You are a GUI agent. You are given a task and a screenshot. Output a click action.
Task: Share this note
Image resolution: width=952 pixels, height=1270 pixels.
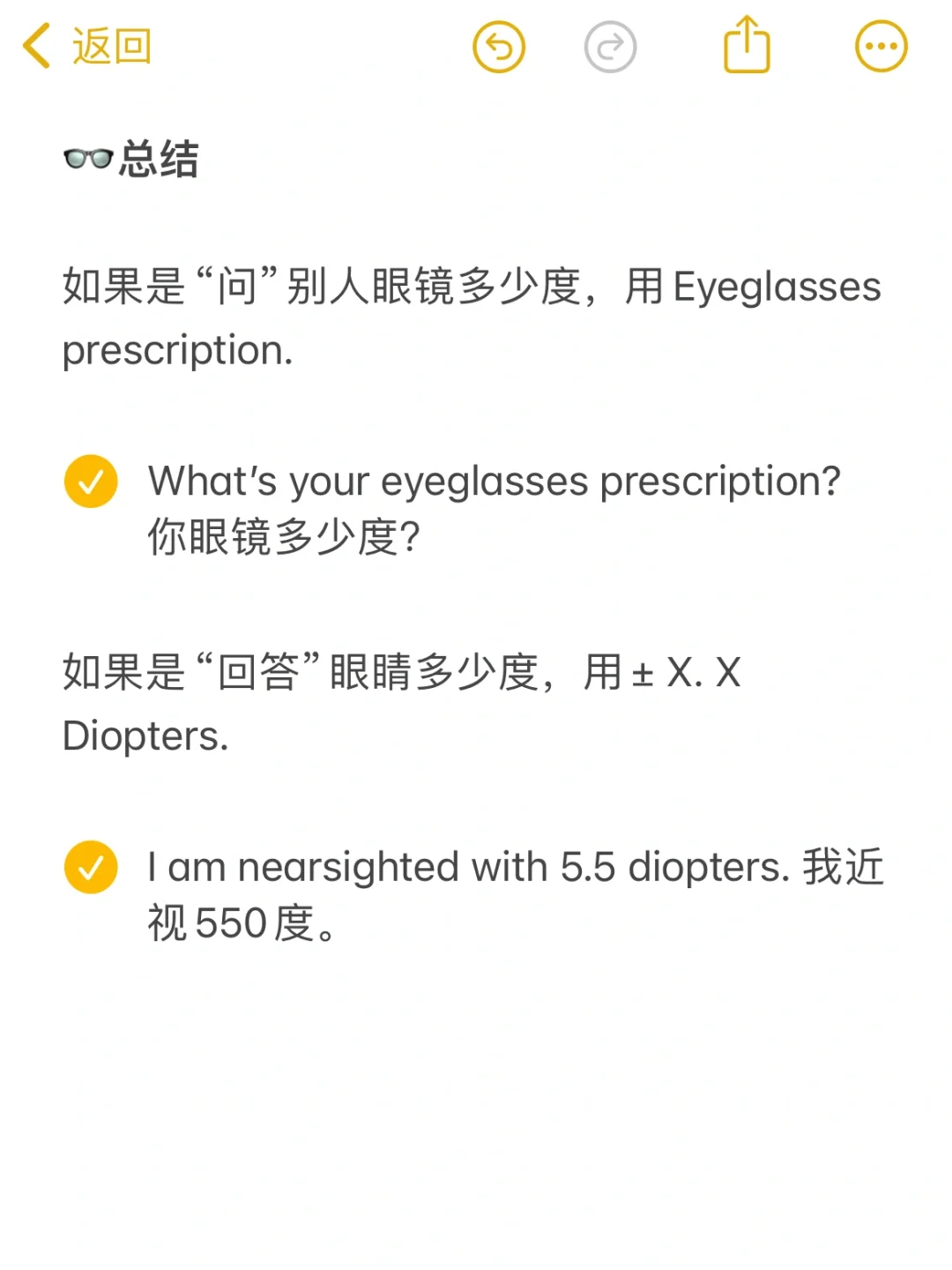[x=747, y=45]
